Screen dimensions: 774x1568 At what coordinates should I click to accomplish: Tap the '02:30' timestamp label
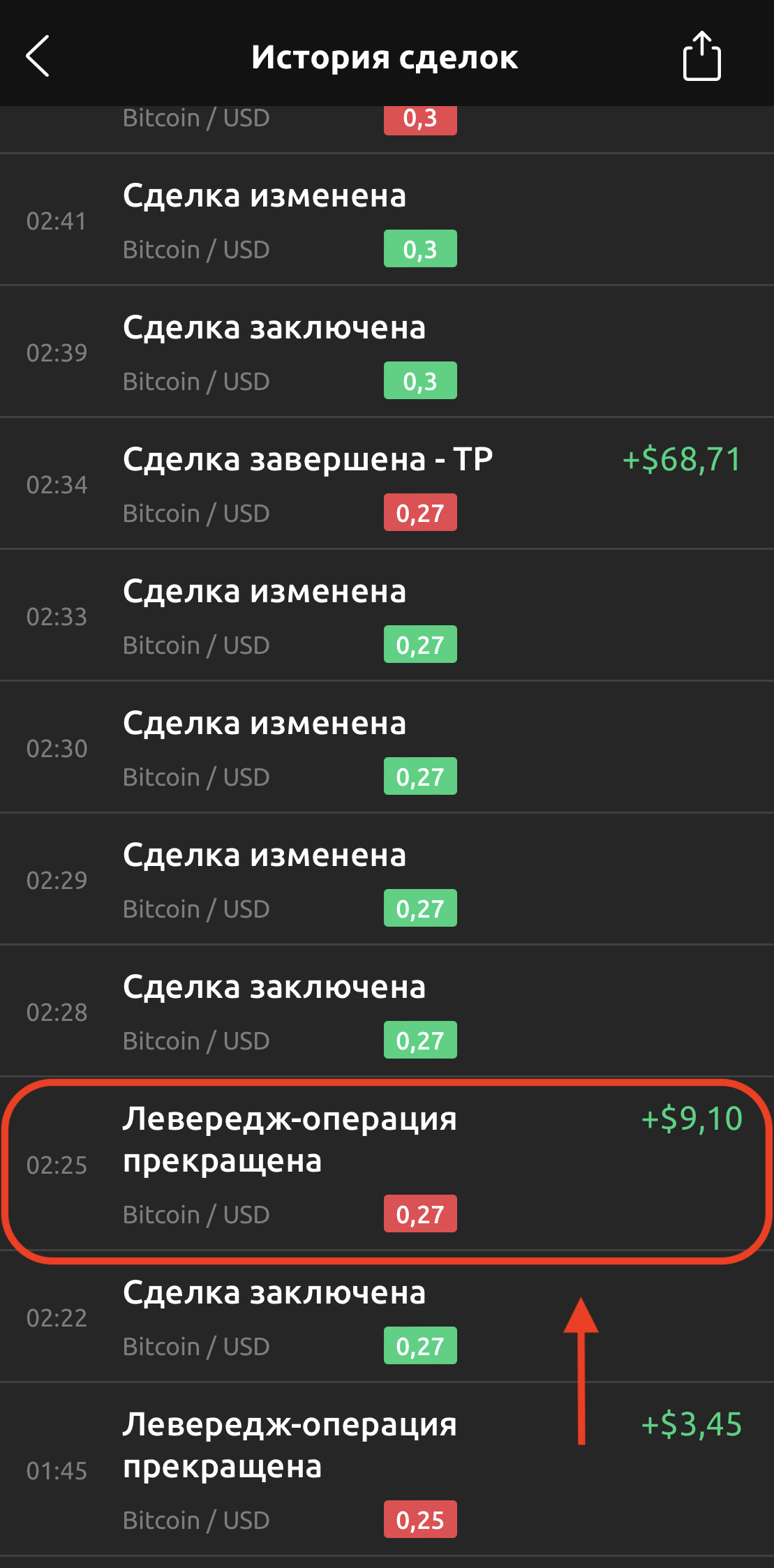coord(57,749)
